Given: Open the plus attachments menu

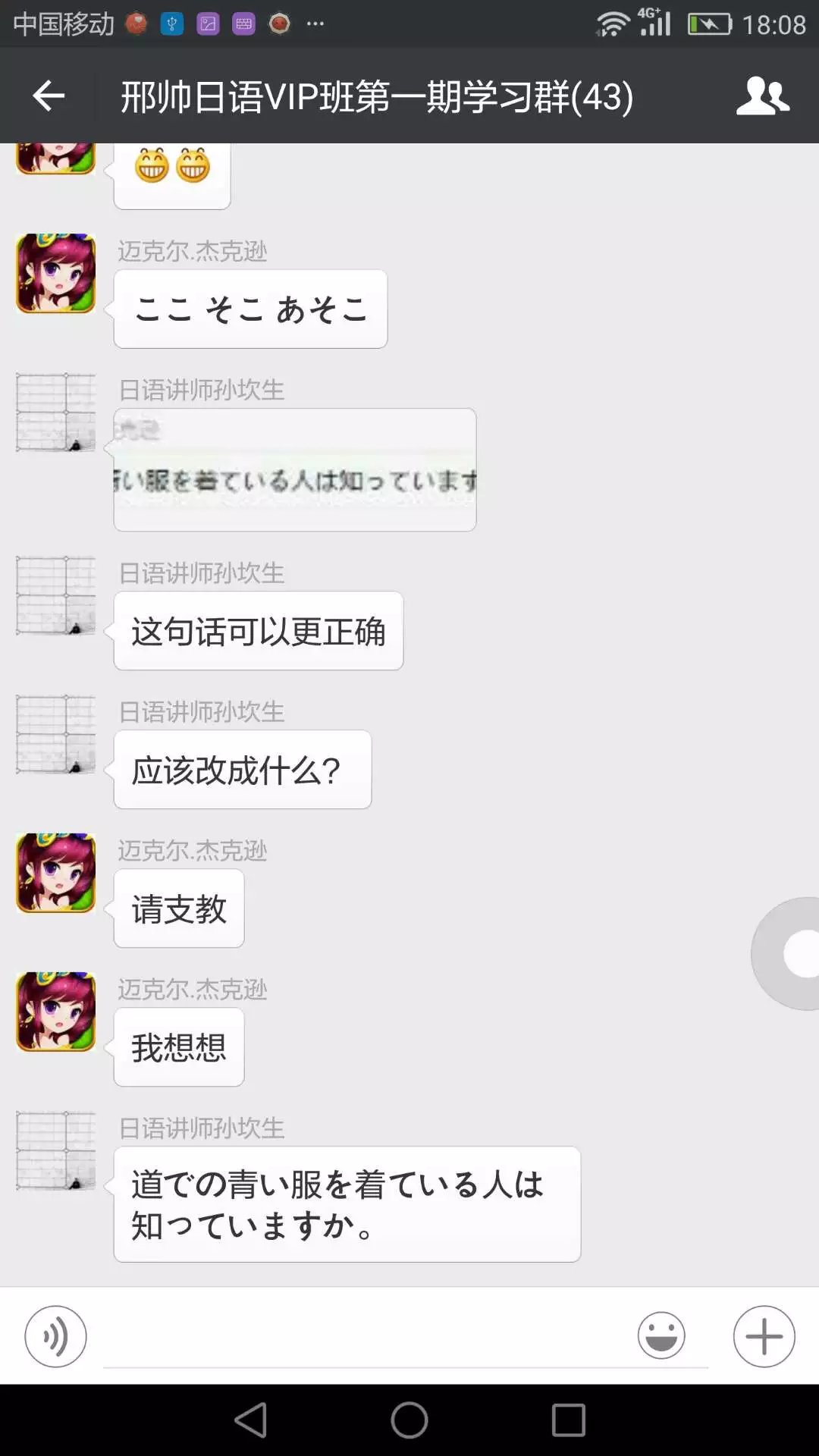Looking at the screenshot, I should (x=764, y=1336).
